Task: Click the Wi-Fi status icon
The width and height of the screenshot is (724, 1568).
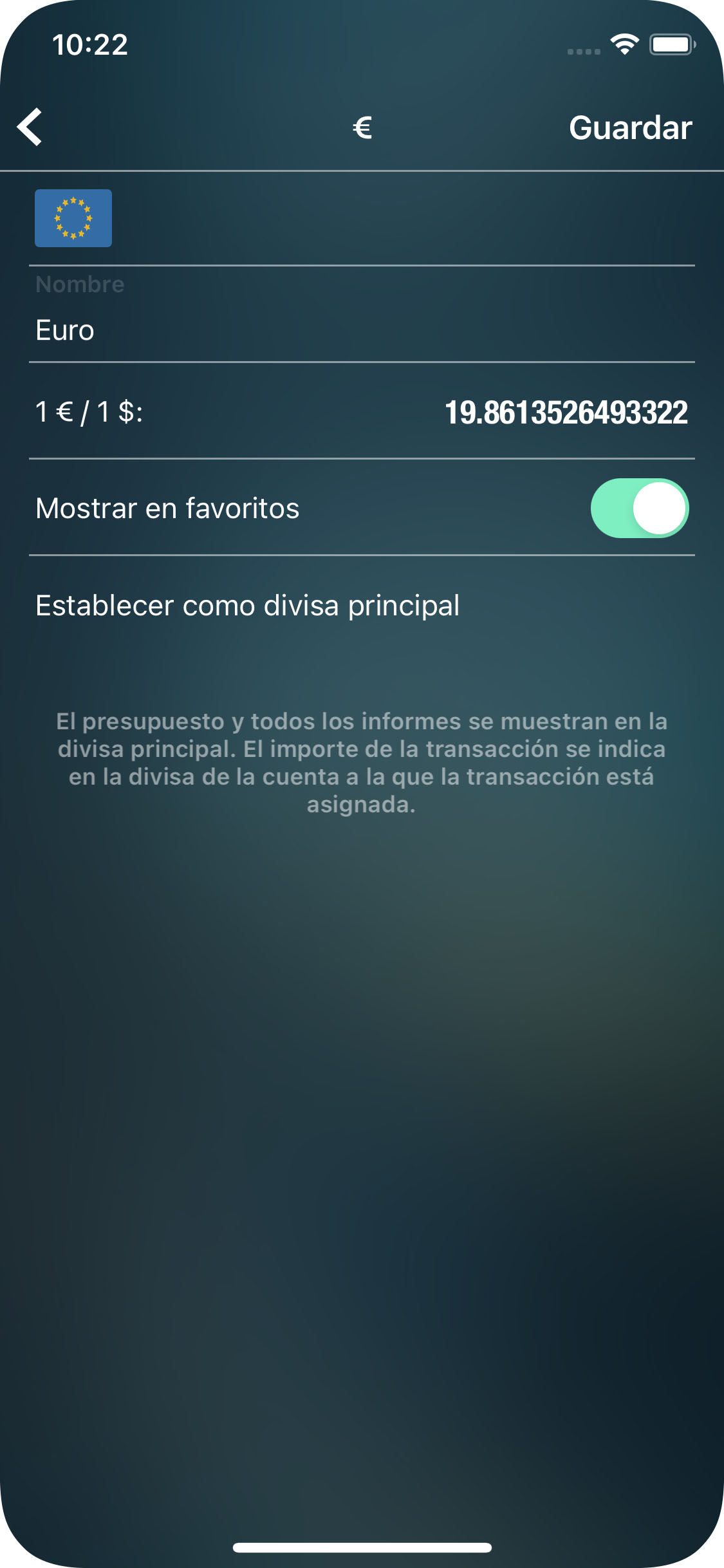Action: pyautogui.click(x=623, y=44)
